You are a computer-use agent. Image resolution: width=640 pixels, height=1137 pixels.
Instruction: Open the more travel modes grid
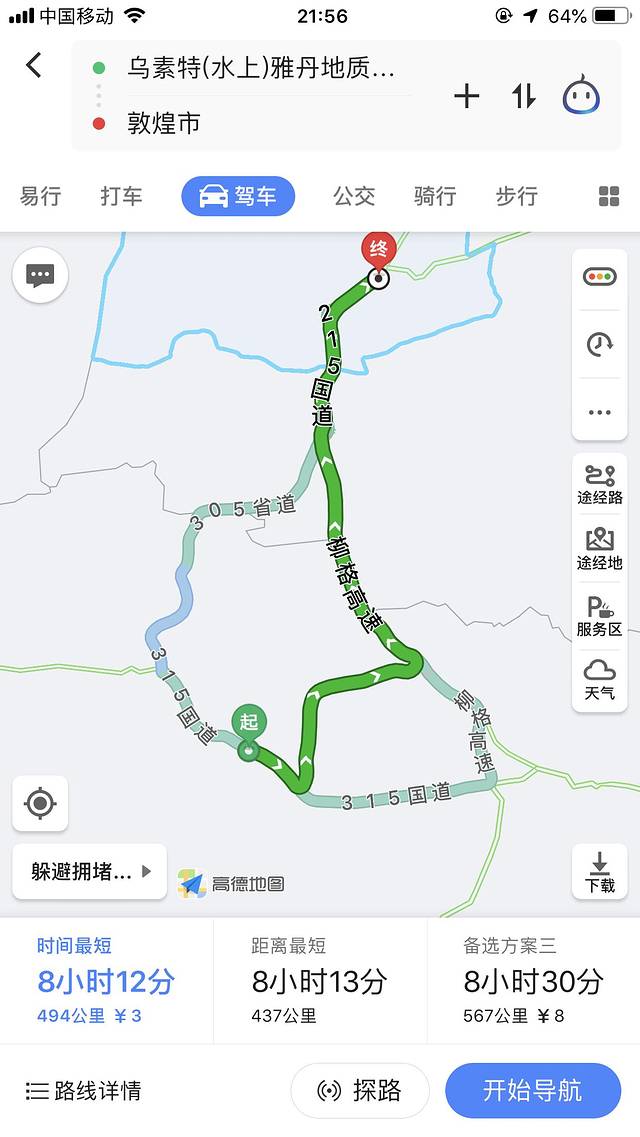609,196
